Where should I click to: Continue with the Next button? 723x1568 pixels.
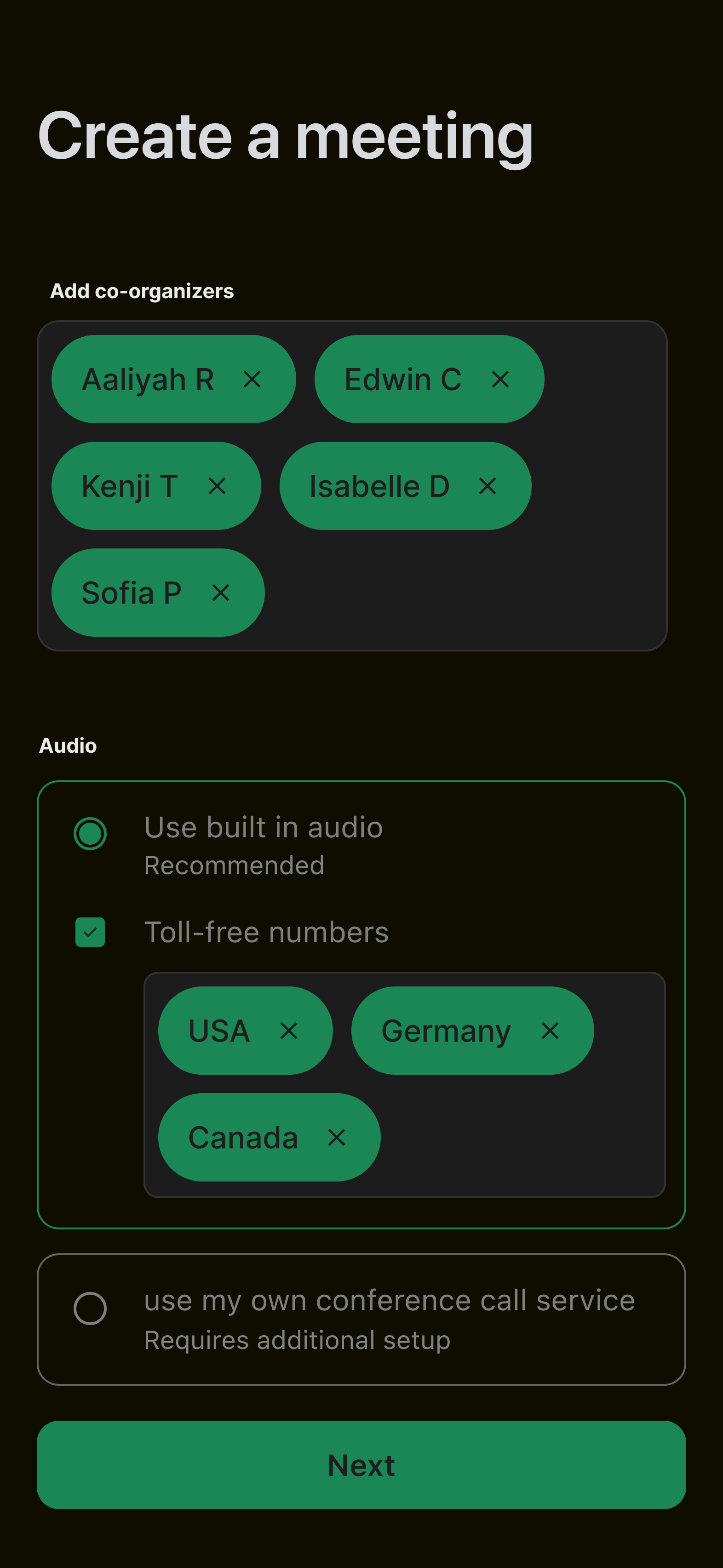point(361,1465)
